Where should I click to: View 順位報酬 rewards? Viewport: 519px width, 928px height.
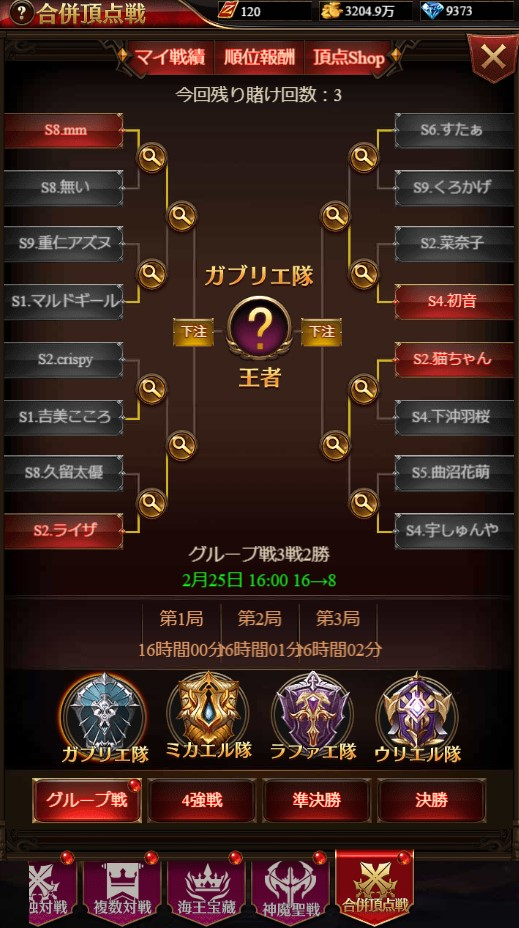click(259, 57)
